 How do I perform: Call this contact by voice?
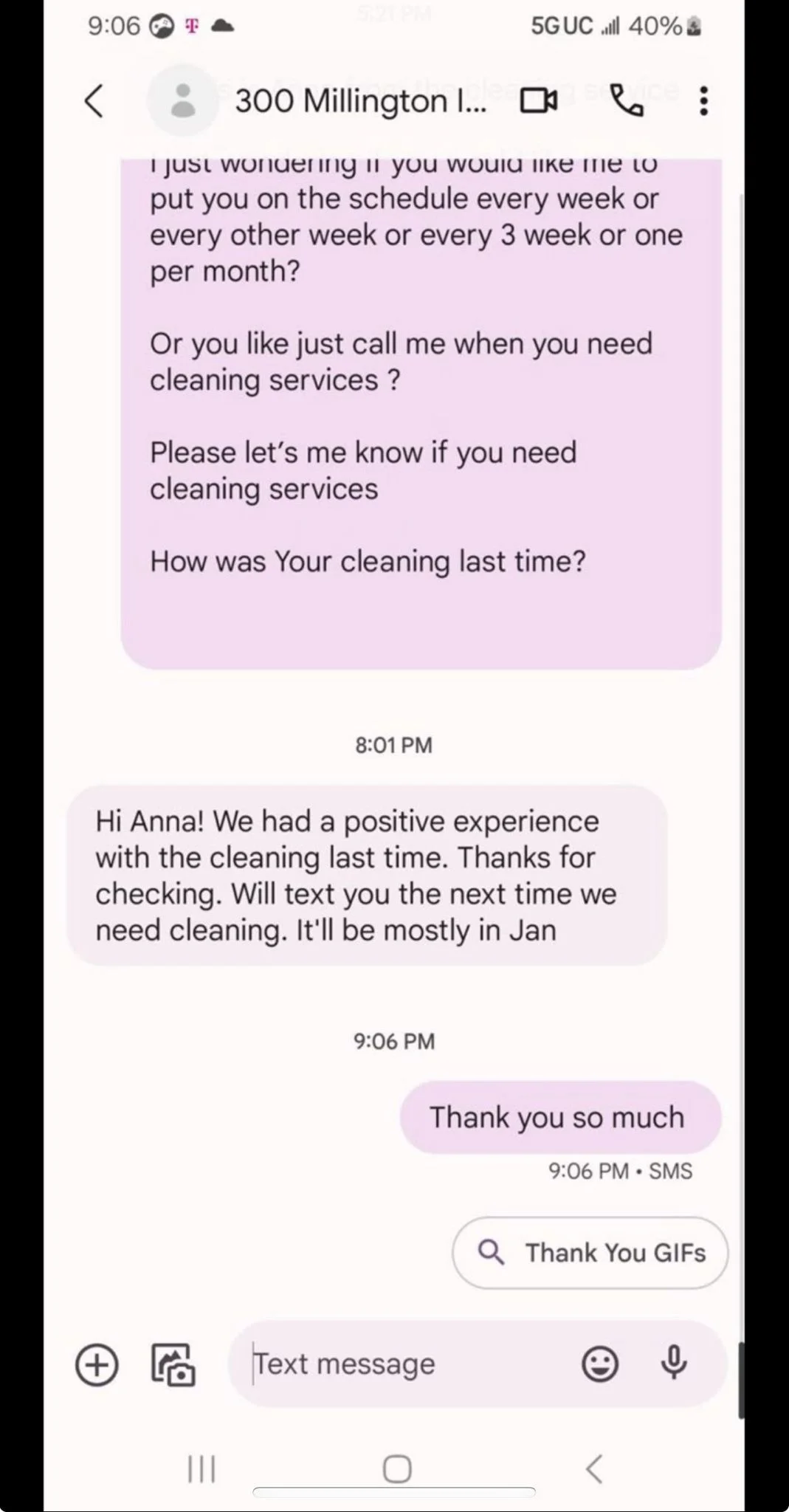627,101
